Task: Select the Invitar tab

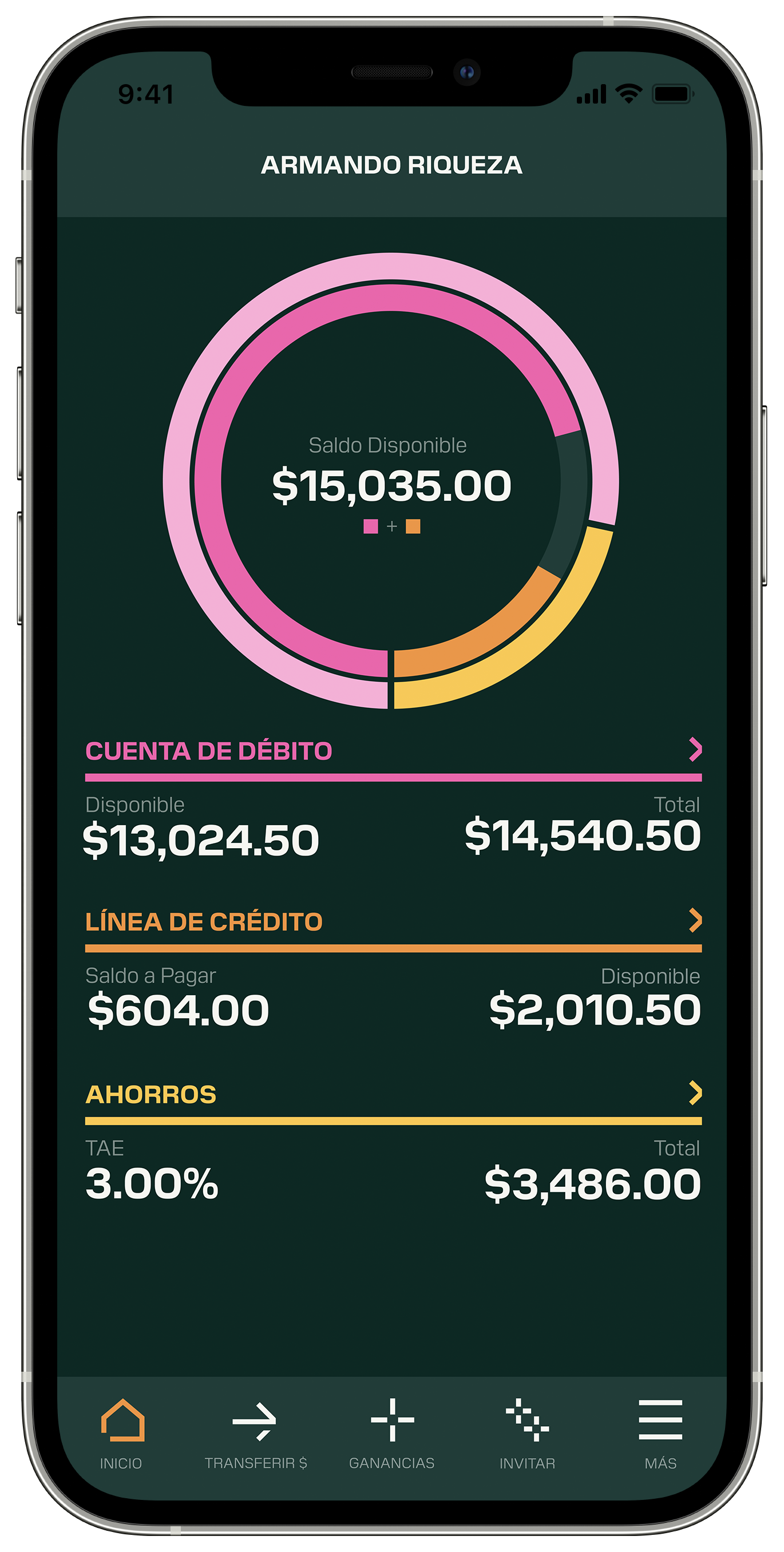Action: coord(527,1435)
